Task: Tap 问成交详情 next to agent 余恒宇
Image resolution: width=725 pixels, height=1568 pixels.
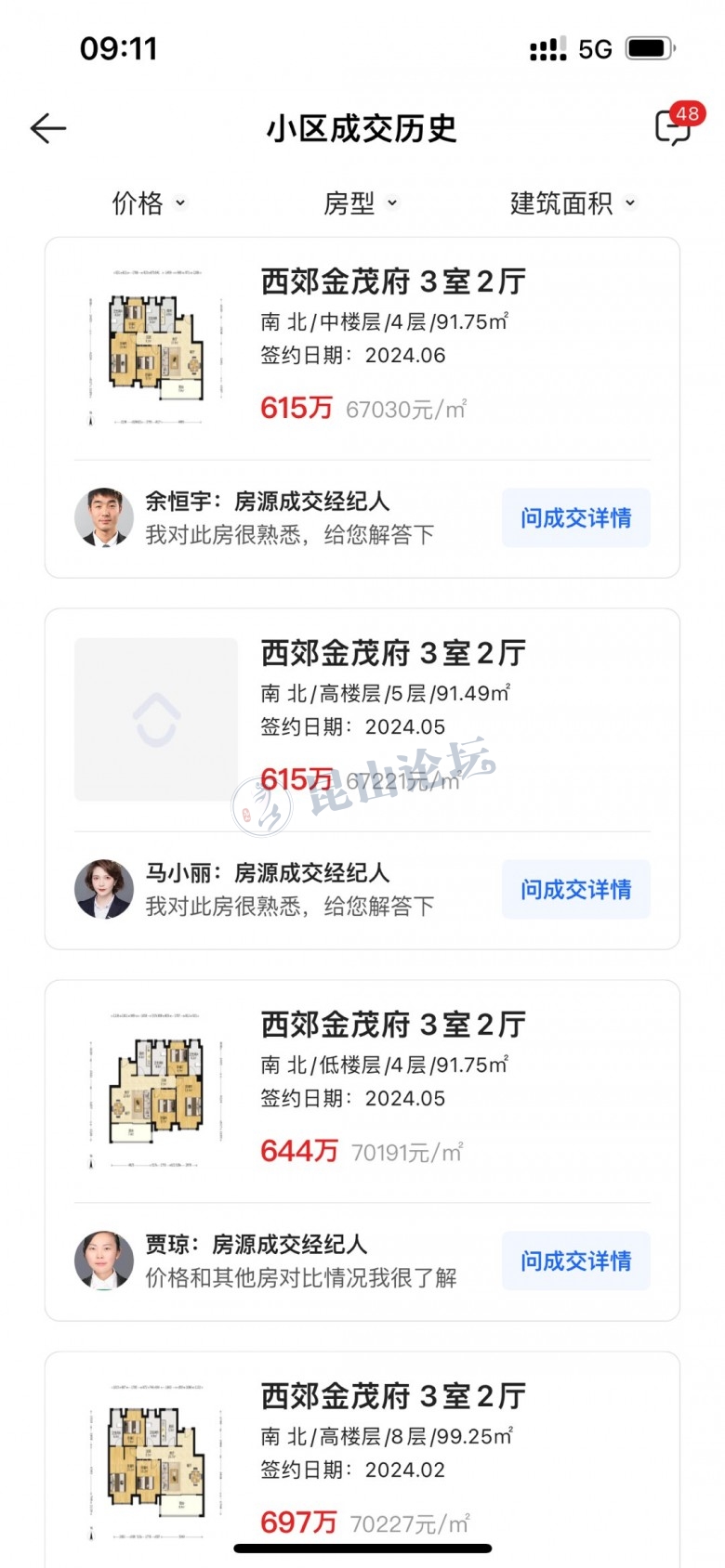Action: pyautogui.click(x=575, y=518)
